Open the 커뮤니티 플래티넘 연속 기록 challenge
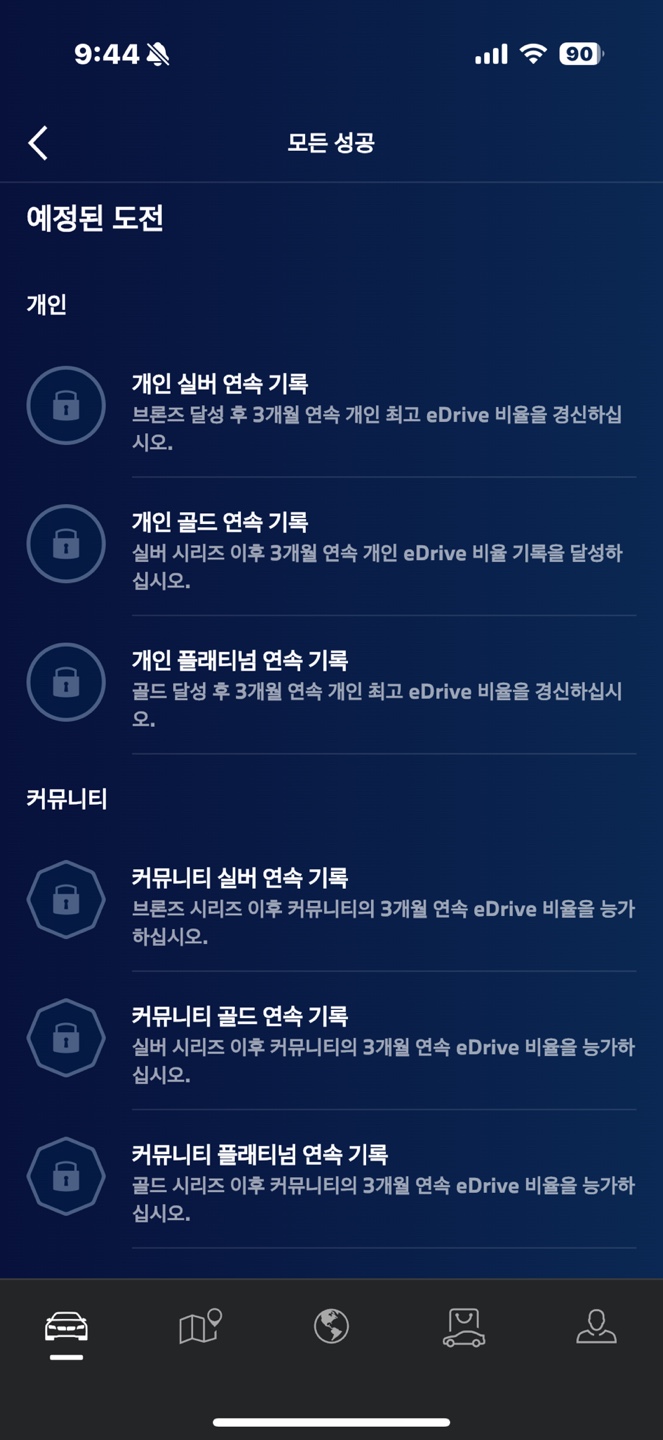The width and height of the screenshot is (663, 1440). tap(330, 1178)
